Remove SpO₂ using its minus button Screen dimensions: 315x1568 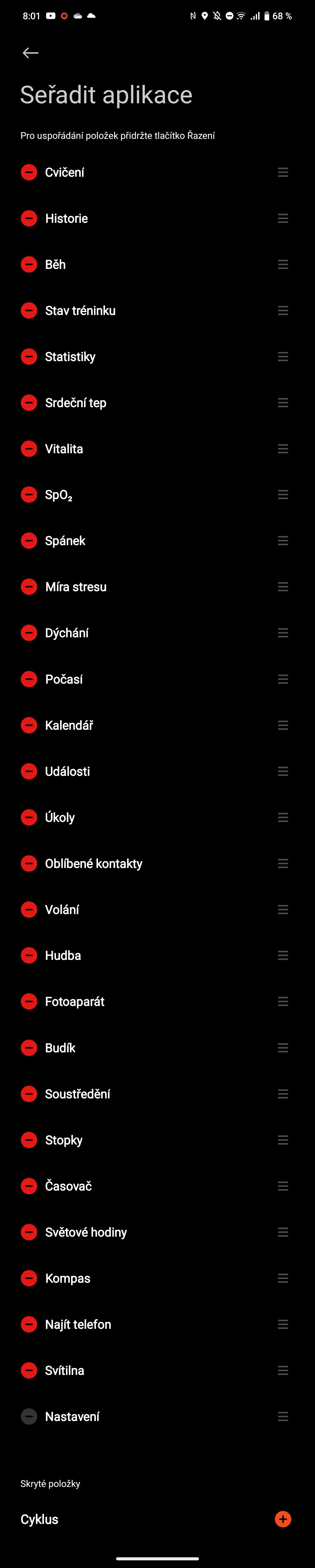tap(29, 494)
